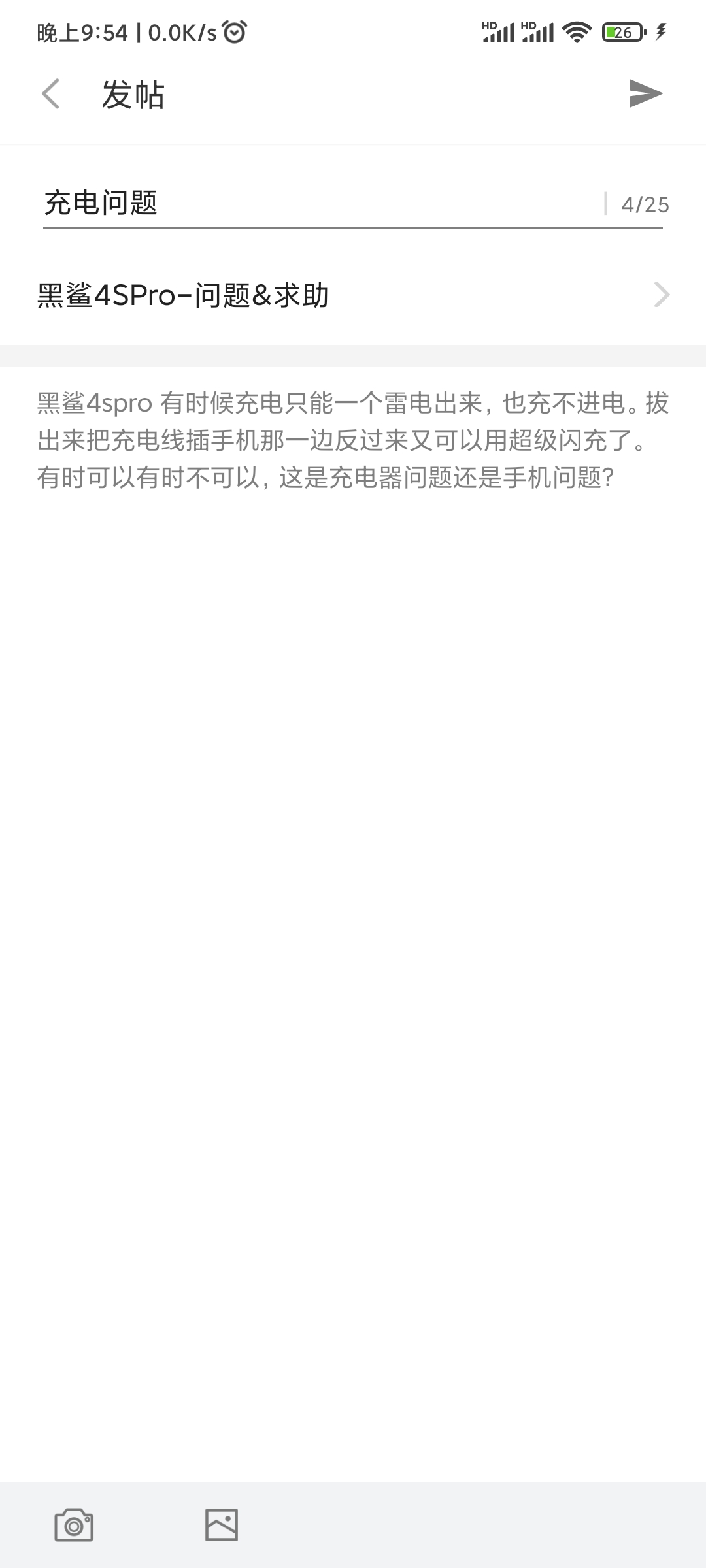The height and width of the screenshot is (1568, 706).
Task: Edit the title field 充电问题
Action: pos(324,203)
